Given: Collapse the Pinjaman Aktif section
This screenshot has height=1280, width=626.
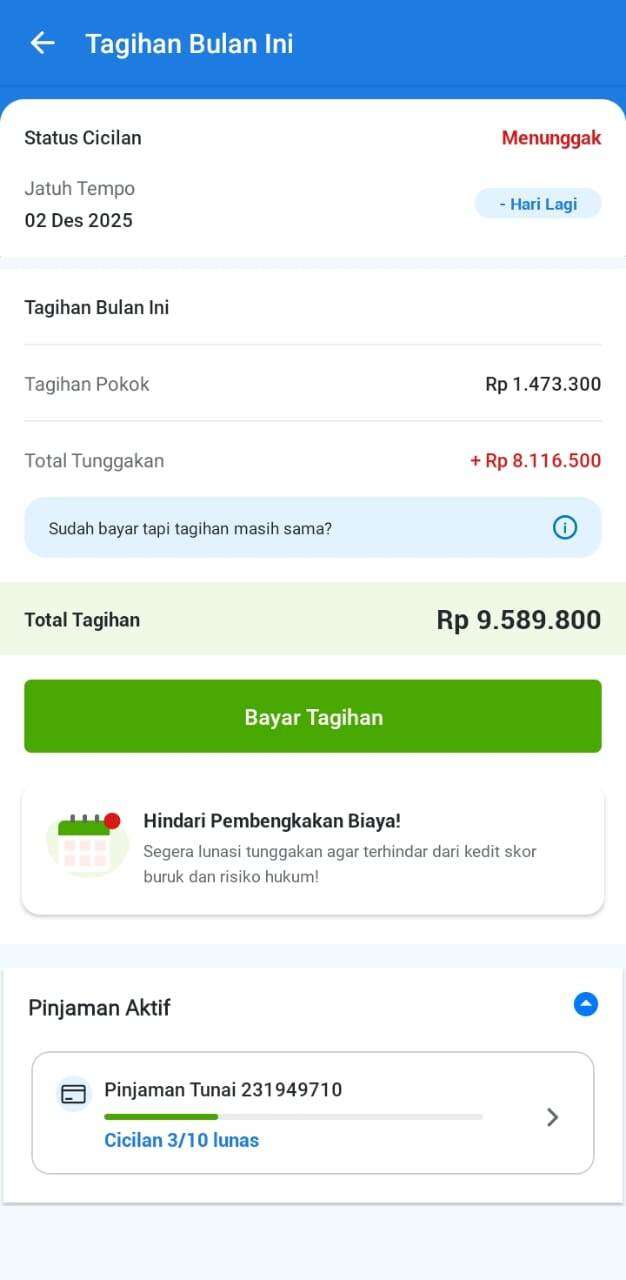Looking at the screenshot, I should coord(585,1004).
